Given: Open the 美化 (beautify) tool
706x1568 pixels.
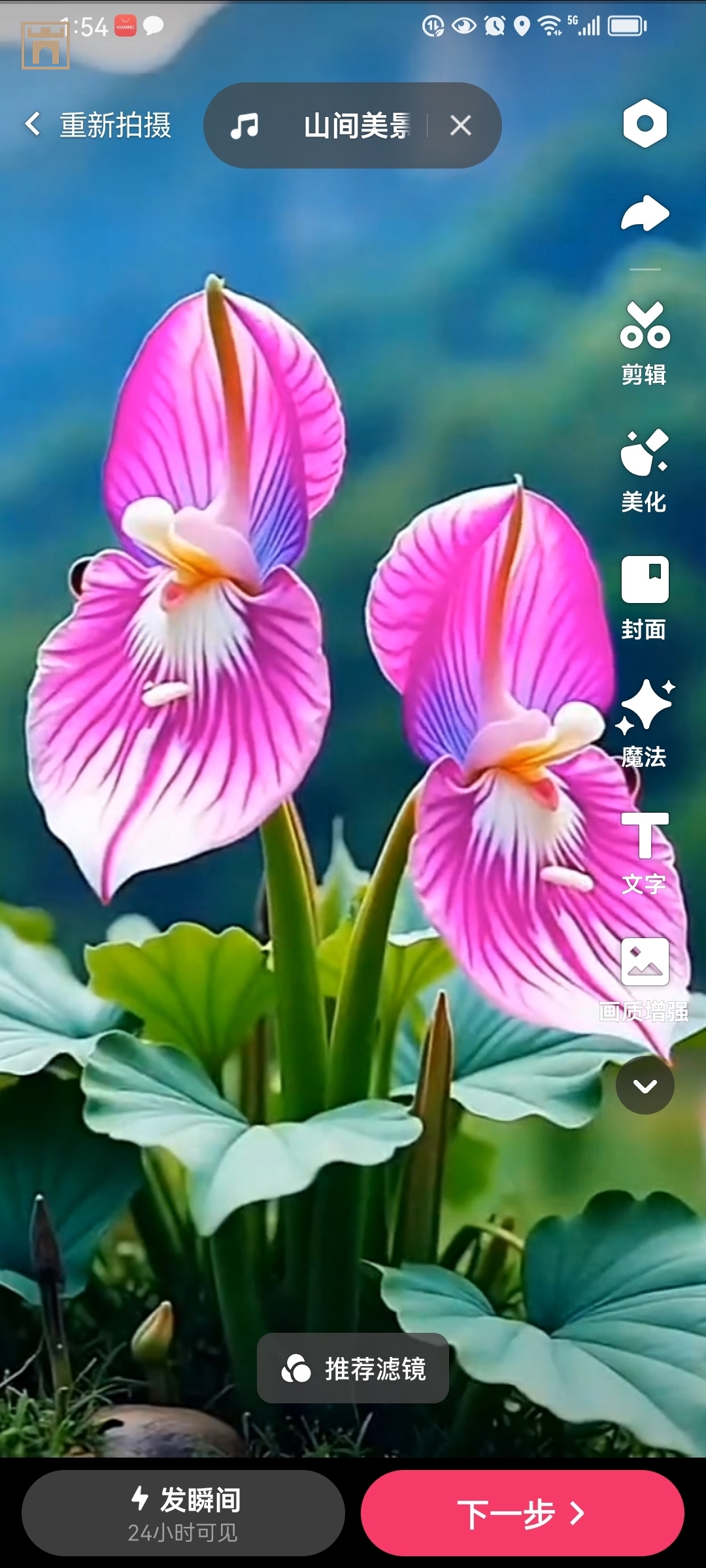Looking at the screenshot, I should (645, 471).
